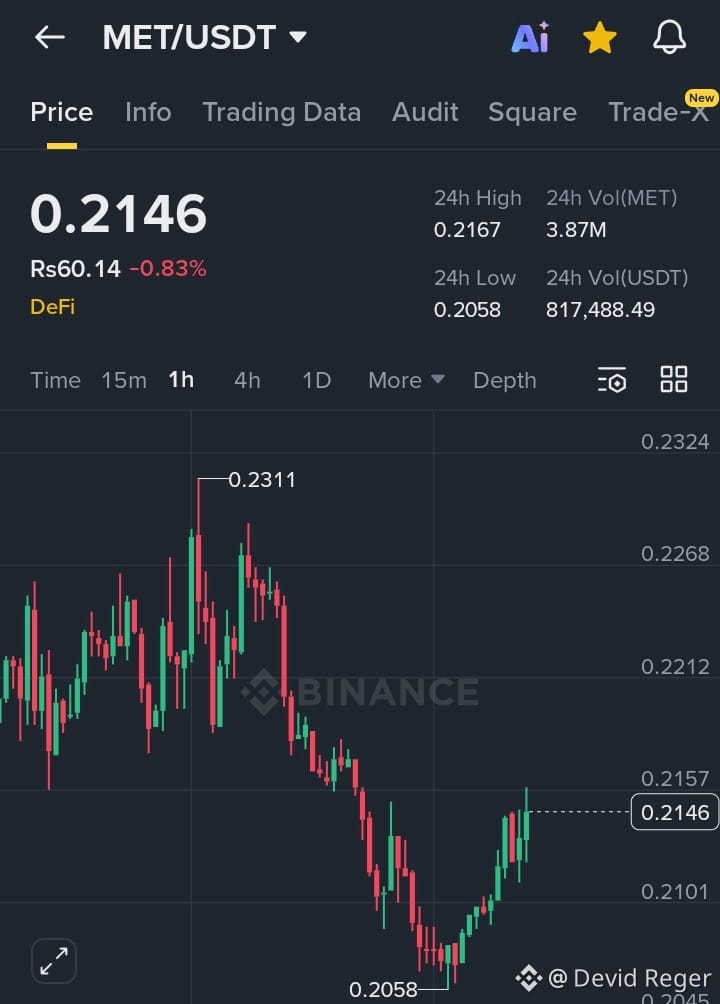Image resolution: width=720 pixels, height=1004 pixels.
Task: Select the 4h chart interval
Action: 247,380
